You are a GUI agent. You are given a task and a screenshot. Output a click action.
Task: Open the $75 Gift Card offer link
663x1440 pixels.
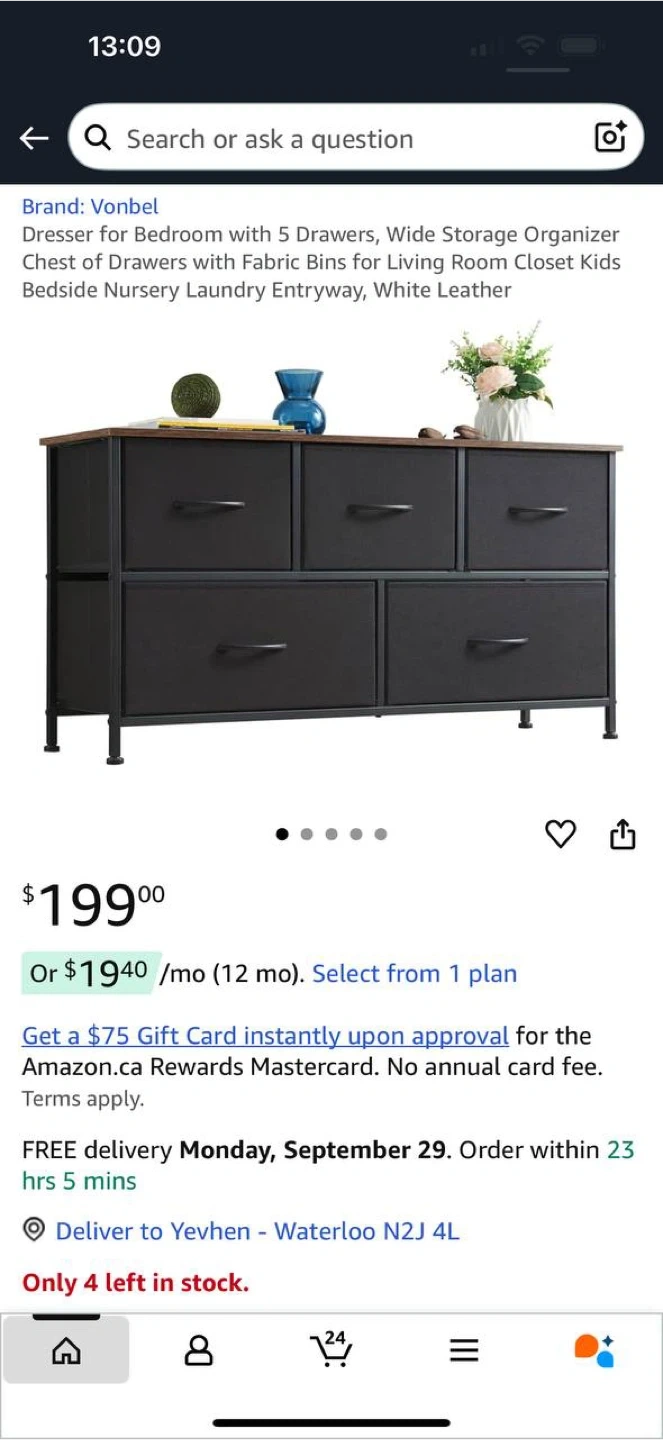click(265, 1035)
